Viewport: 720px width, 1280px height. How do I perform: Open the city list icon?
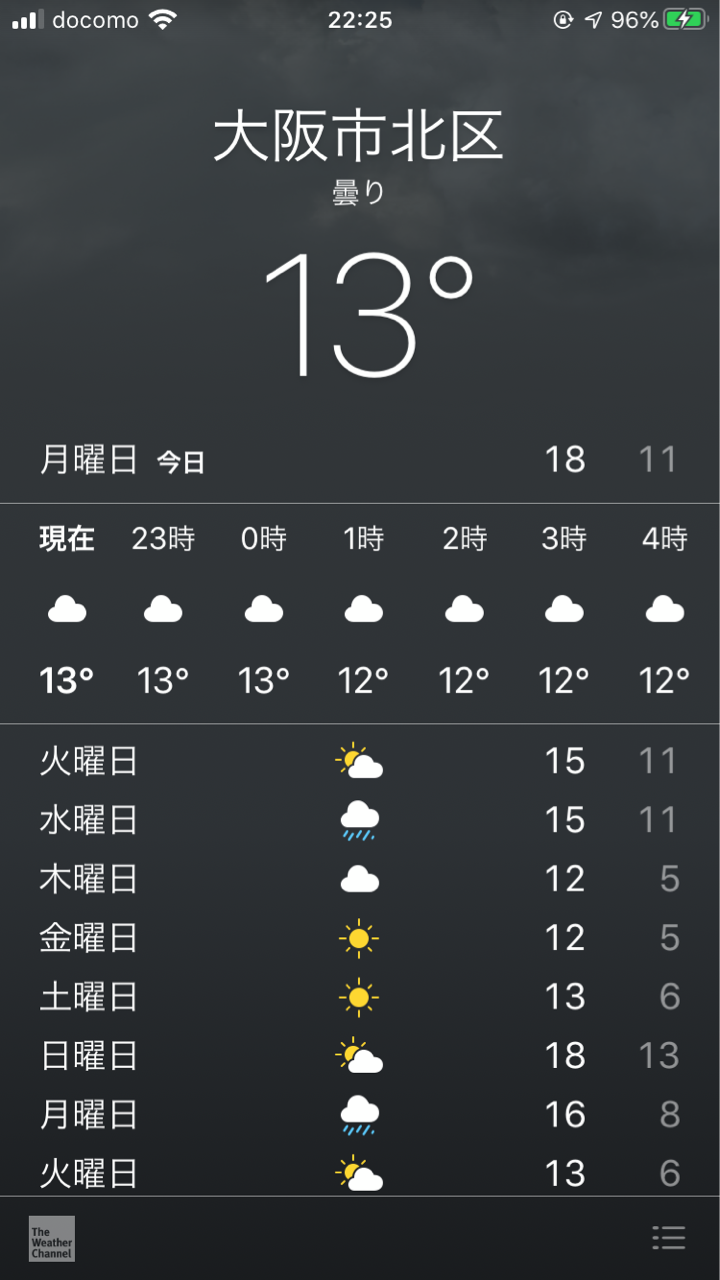(668, 1238)
